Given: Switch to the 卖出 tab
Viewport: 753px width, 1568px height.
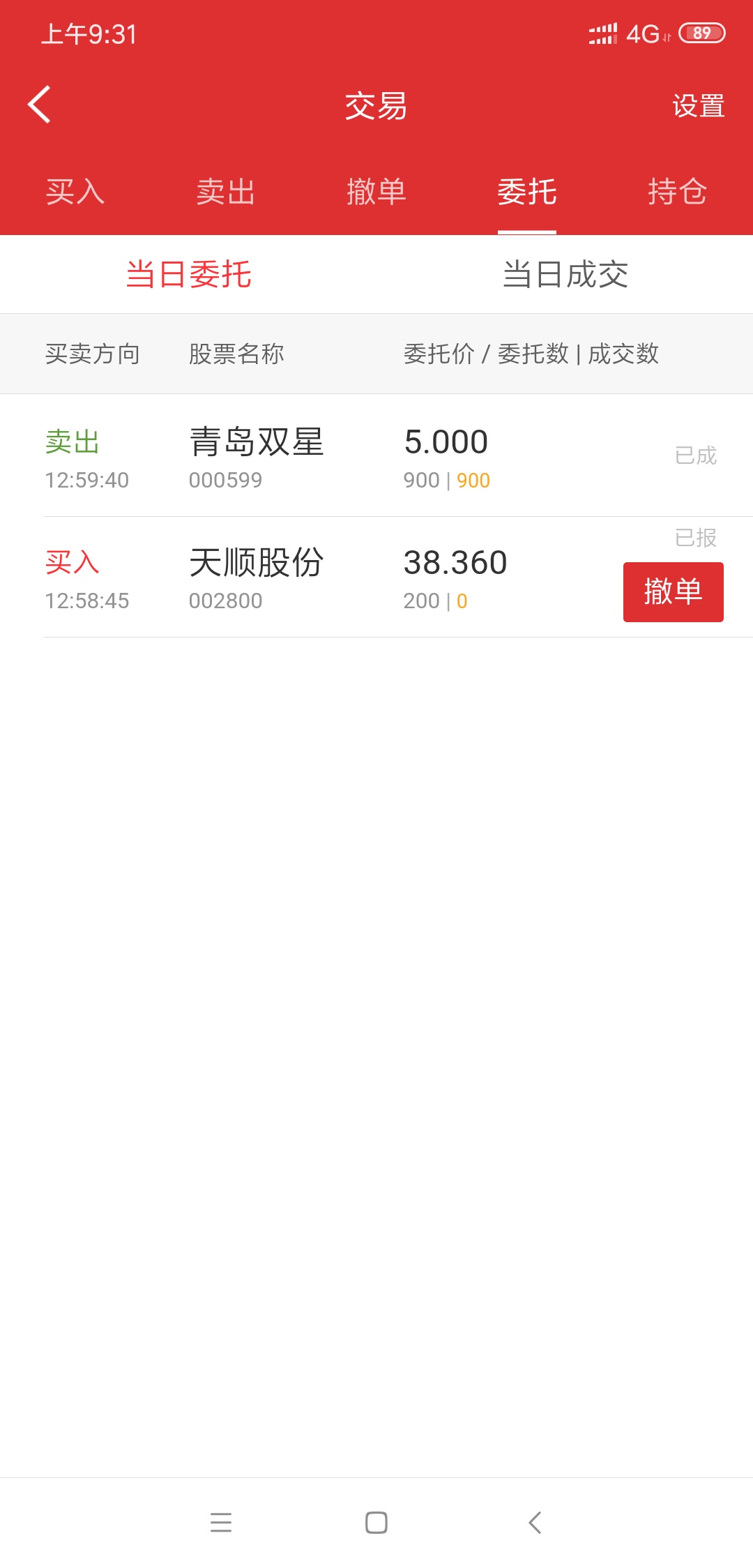Looking at the screenshot, I should pos(226,192).
